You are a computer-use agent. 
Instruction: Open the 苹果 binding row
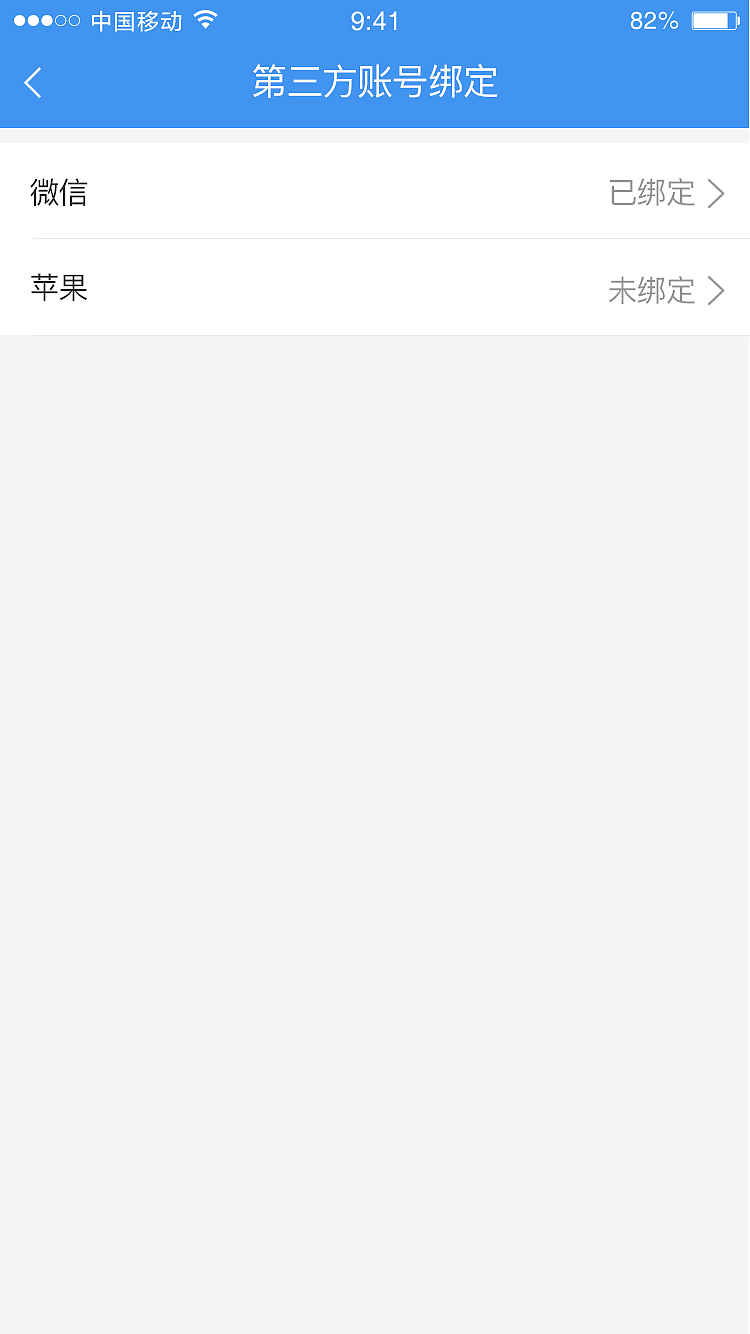375,289
